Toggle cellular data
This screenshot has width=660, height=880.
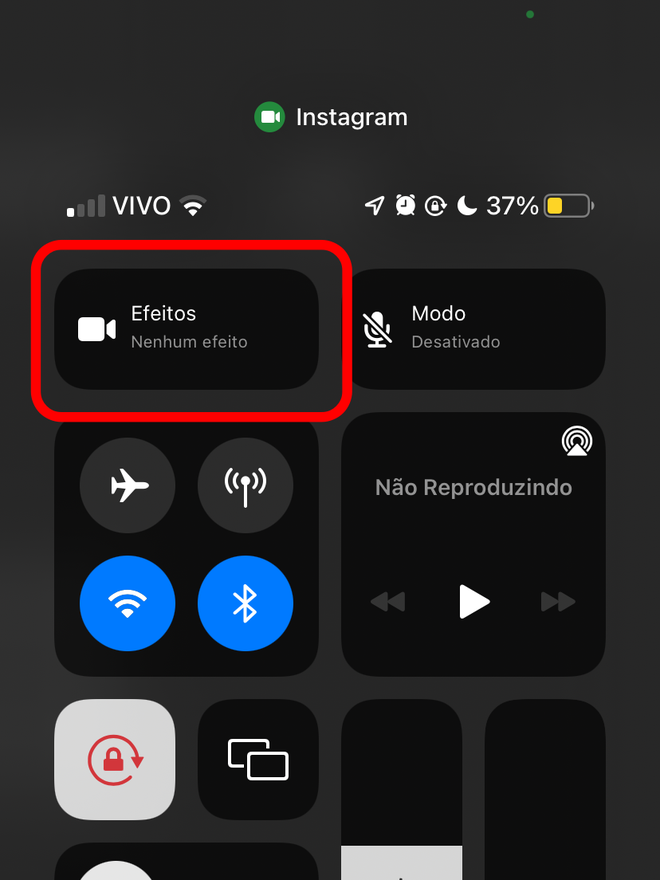245,486
